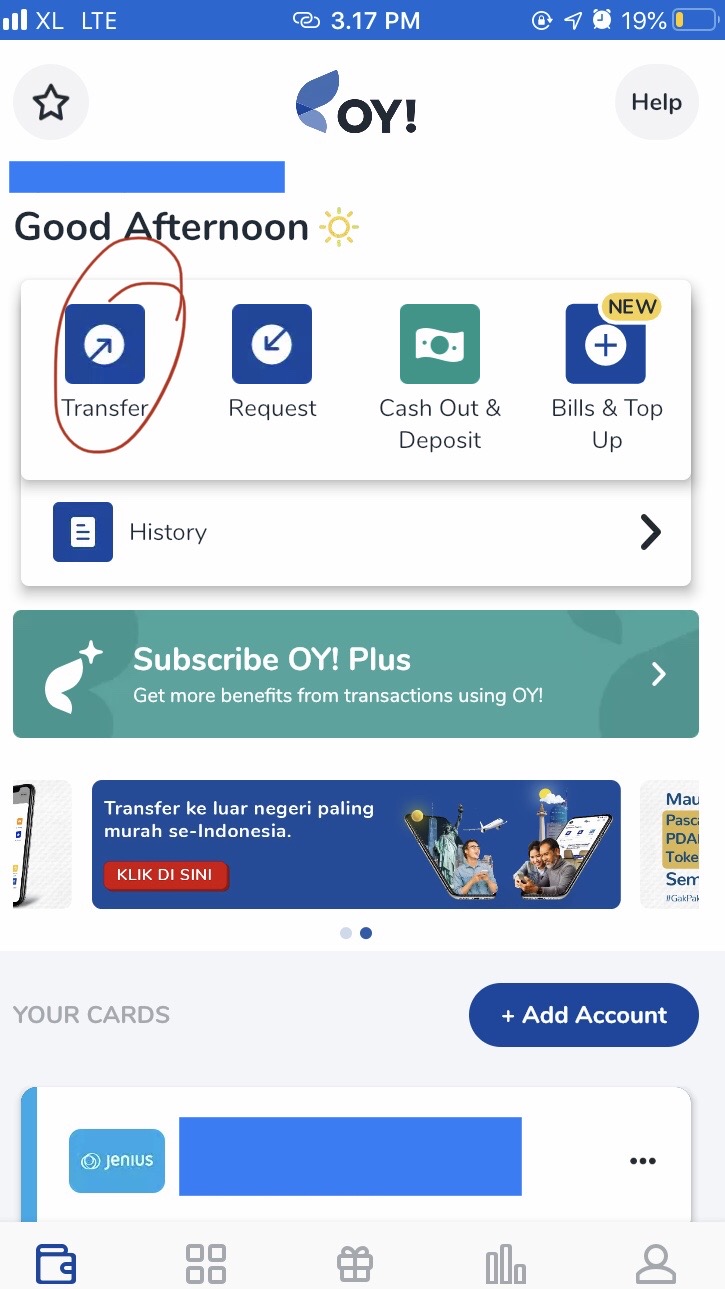Switch to the grid menu tab
This screenshot has width=725, height=1289.
[x=206, y=1264]
